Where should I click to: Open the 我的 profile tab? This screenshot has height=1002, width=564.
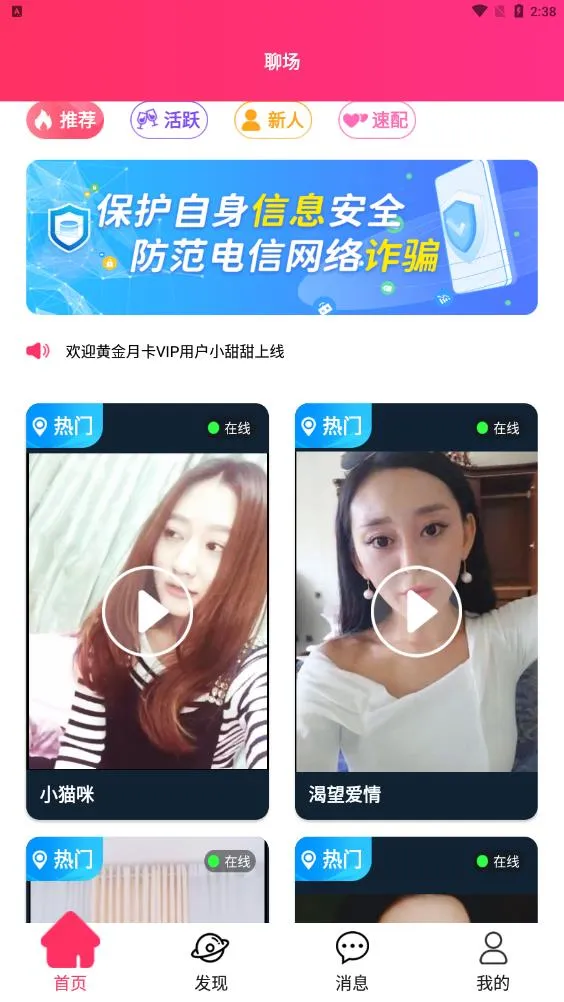point(493,961)
